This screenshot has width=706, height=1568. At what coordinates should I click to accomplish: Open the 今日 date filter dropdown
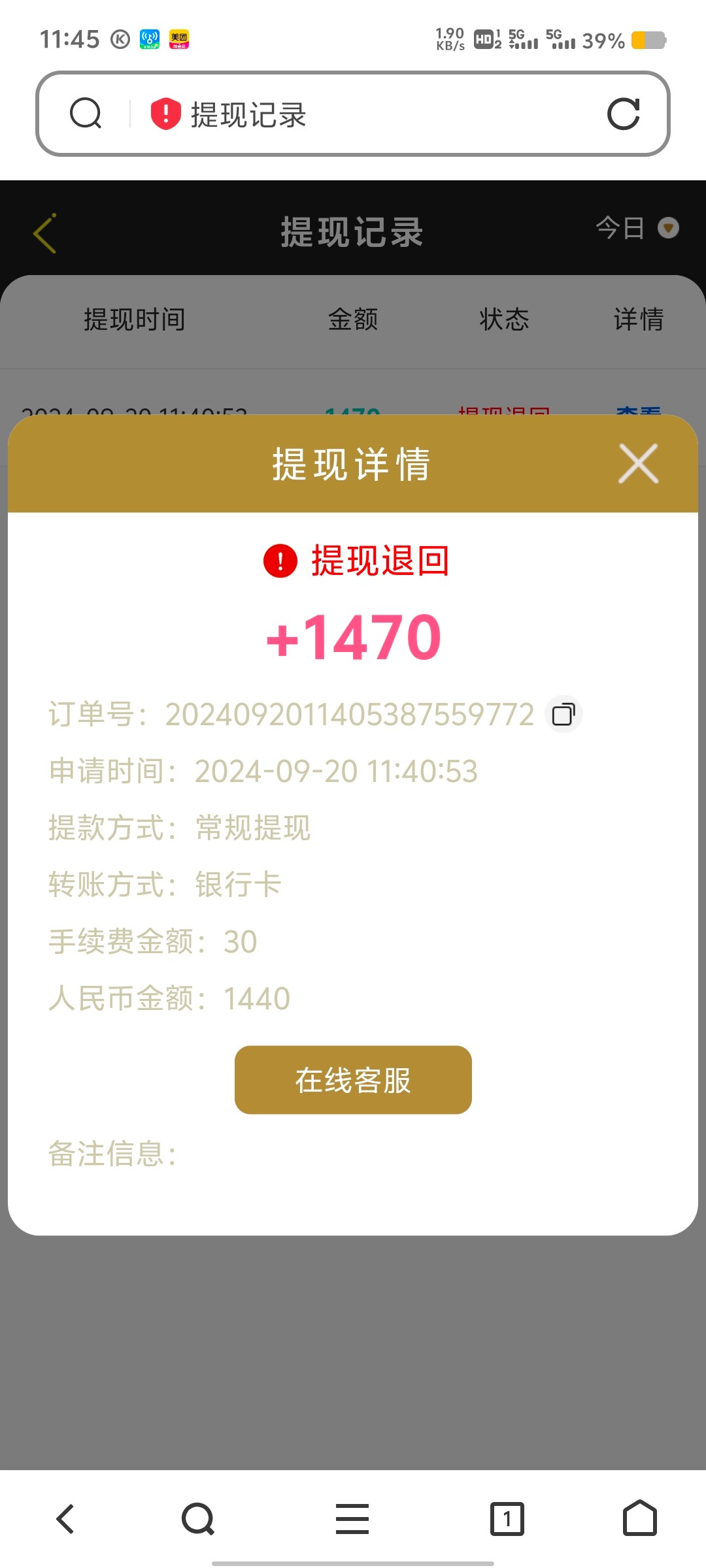pyautogui.click(x=631, y=229)
